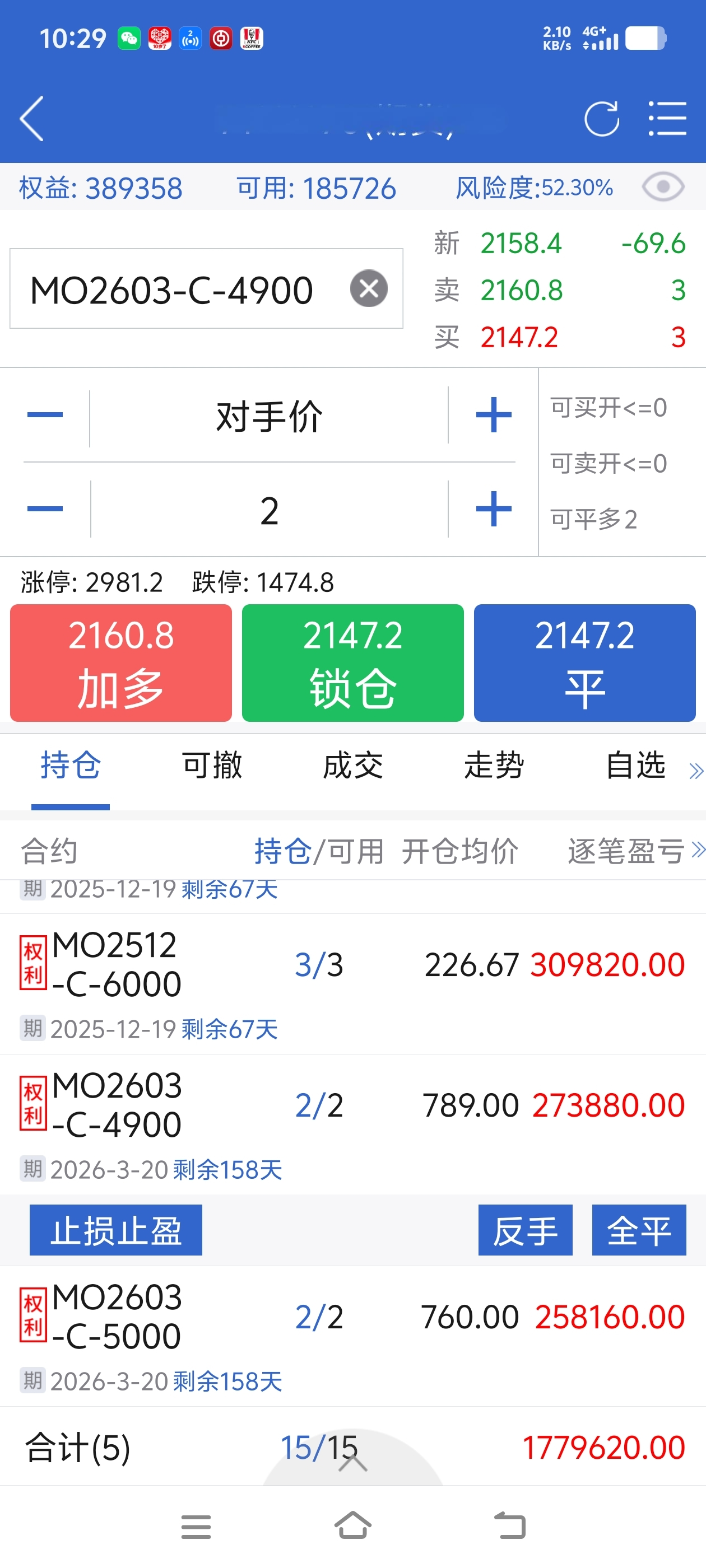Open the 走势 chart tab
This screenshot has height=1568, width=706.
tap(494, 765)
